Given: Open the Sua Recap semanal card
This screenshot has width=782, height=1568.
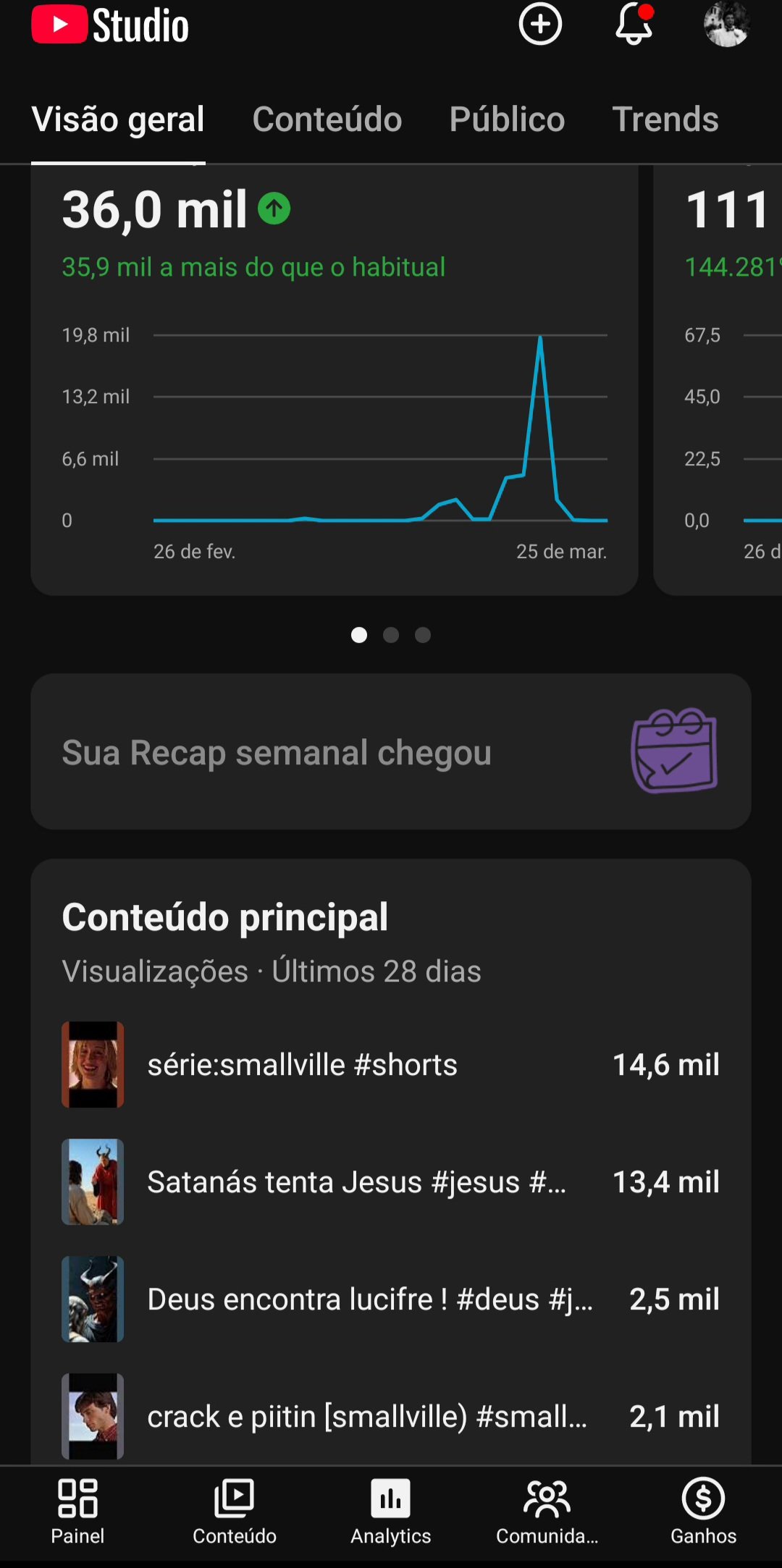Looking at the screenshot, I should [391, 752].
